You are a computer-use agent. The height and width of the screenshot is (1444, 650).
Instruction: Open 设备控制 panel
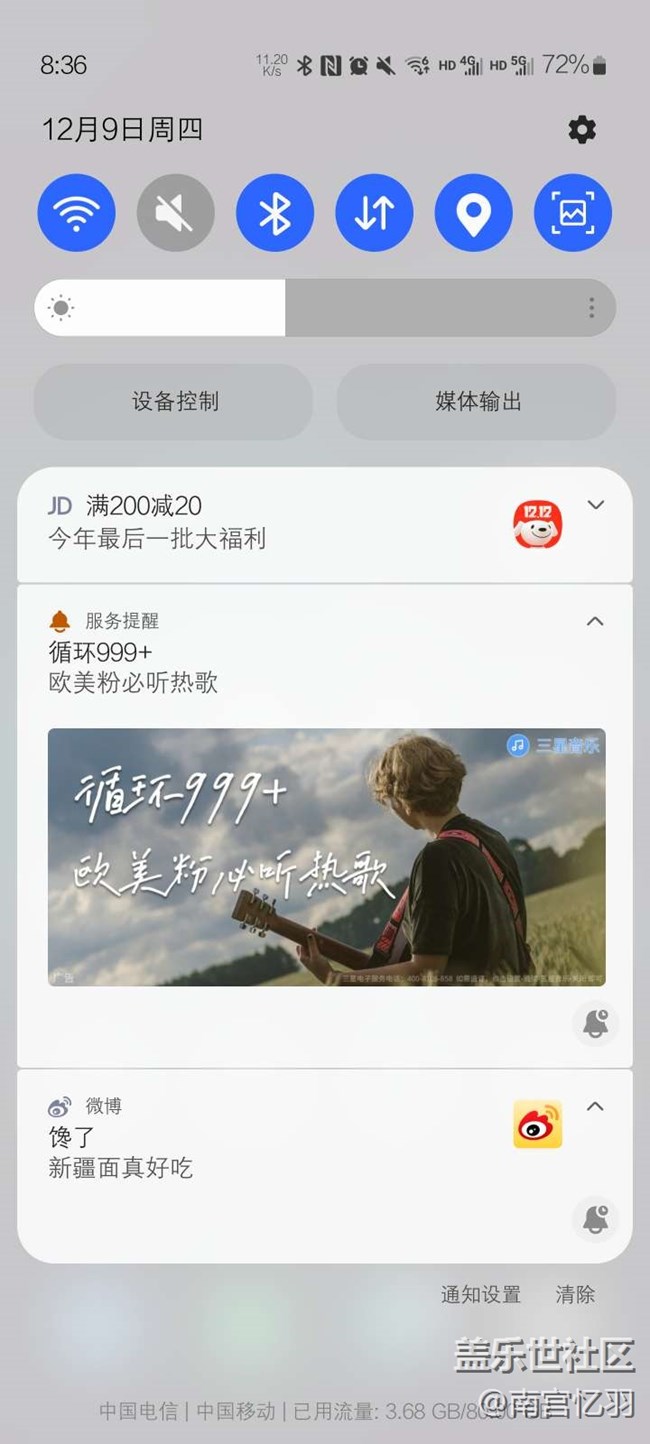point(174,402)
